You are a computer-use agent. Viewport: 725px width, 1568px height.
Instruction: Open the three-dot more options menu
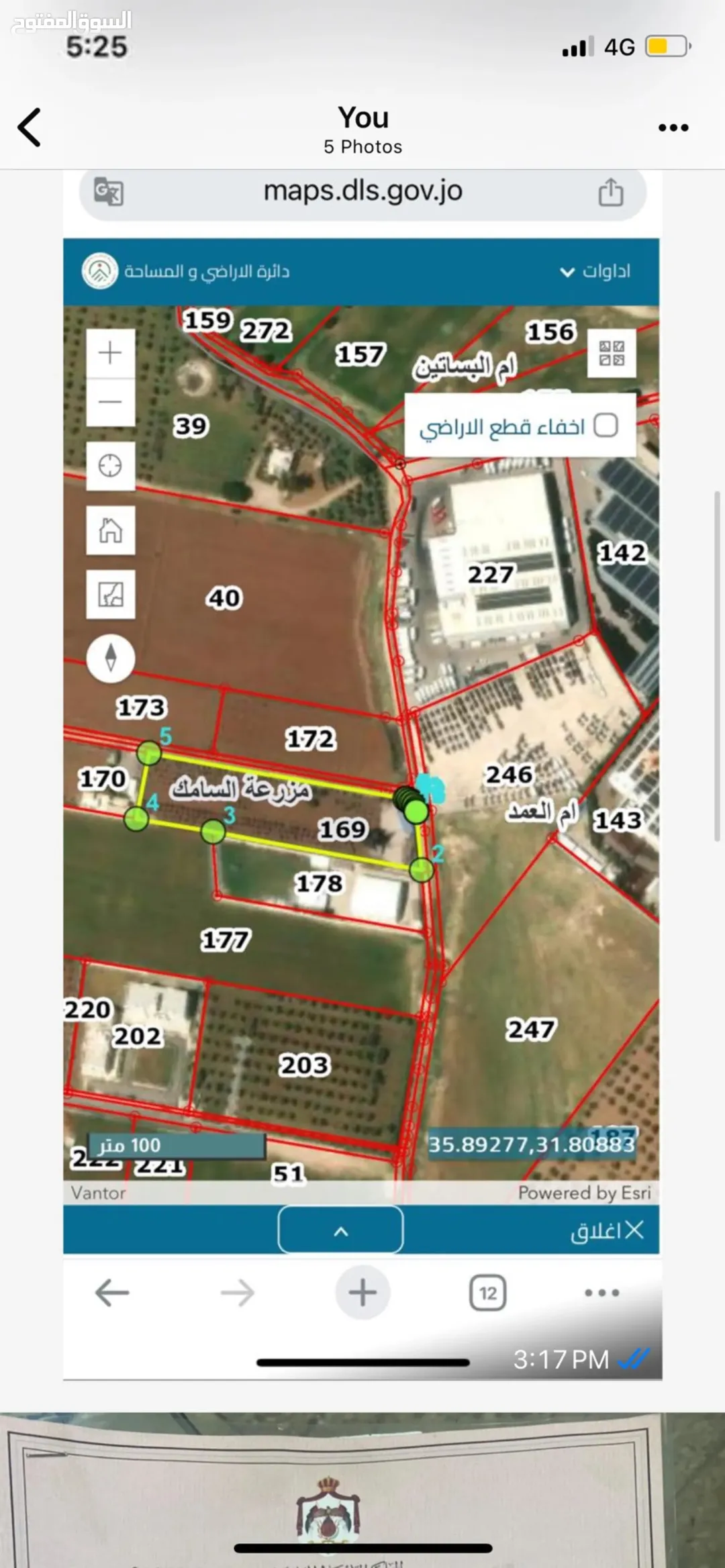(673, 128)
